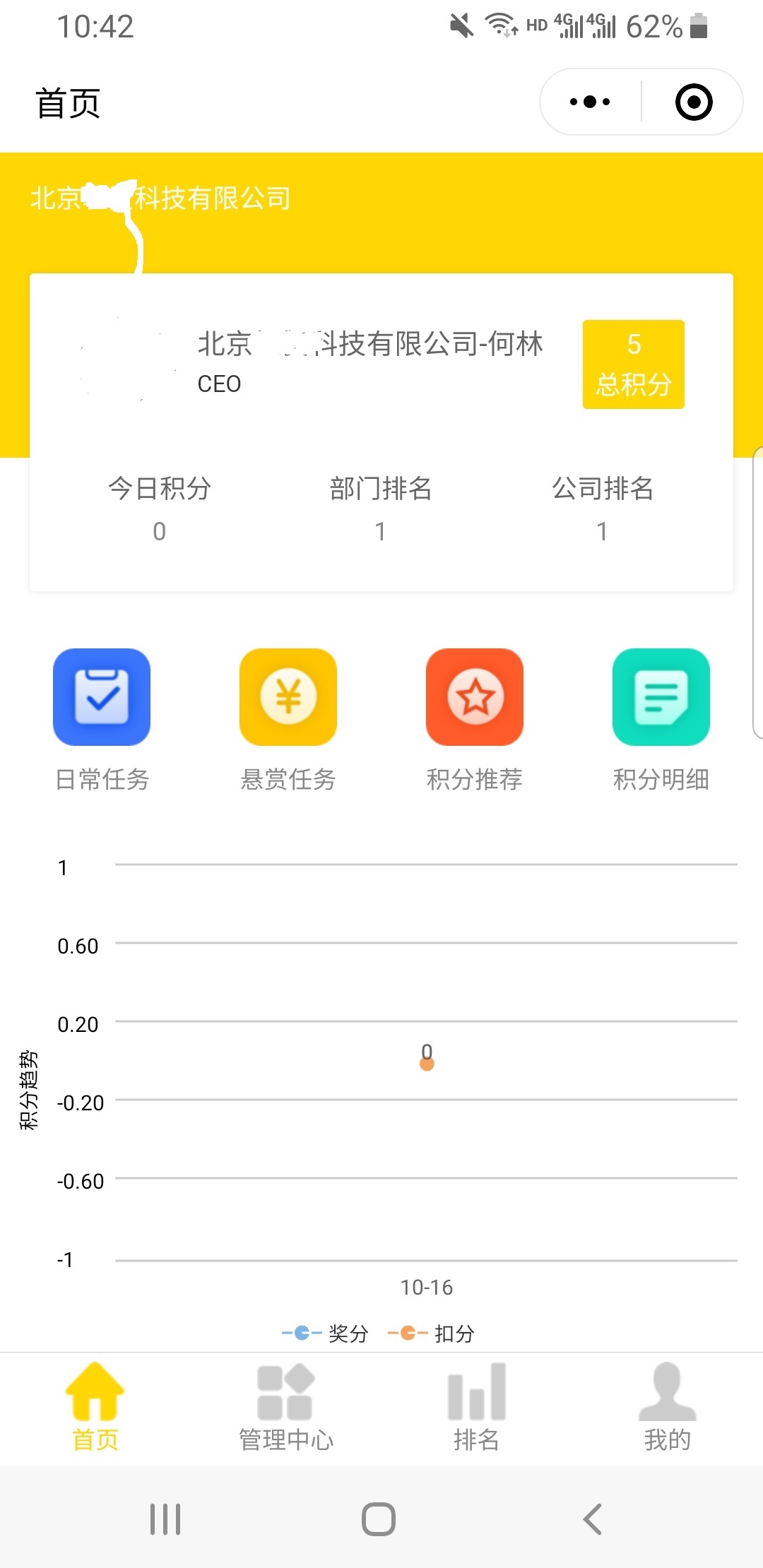
Task: Close the mini program via circle icon
Action: [x=694, y=102]
